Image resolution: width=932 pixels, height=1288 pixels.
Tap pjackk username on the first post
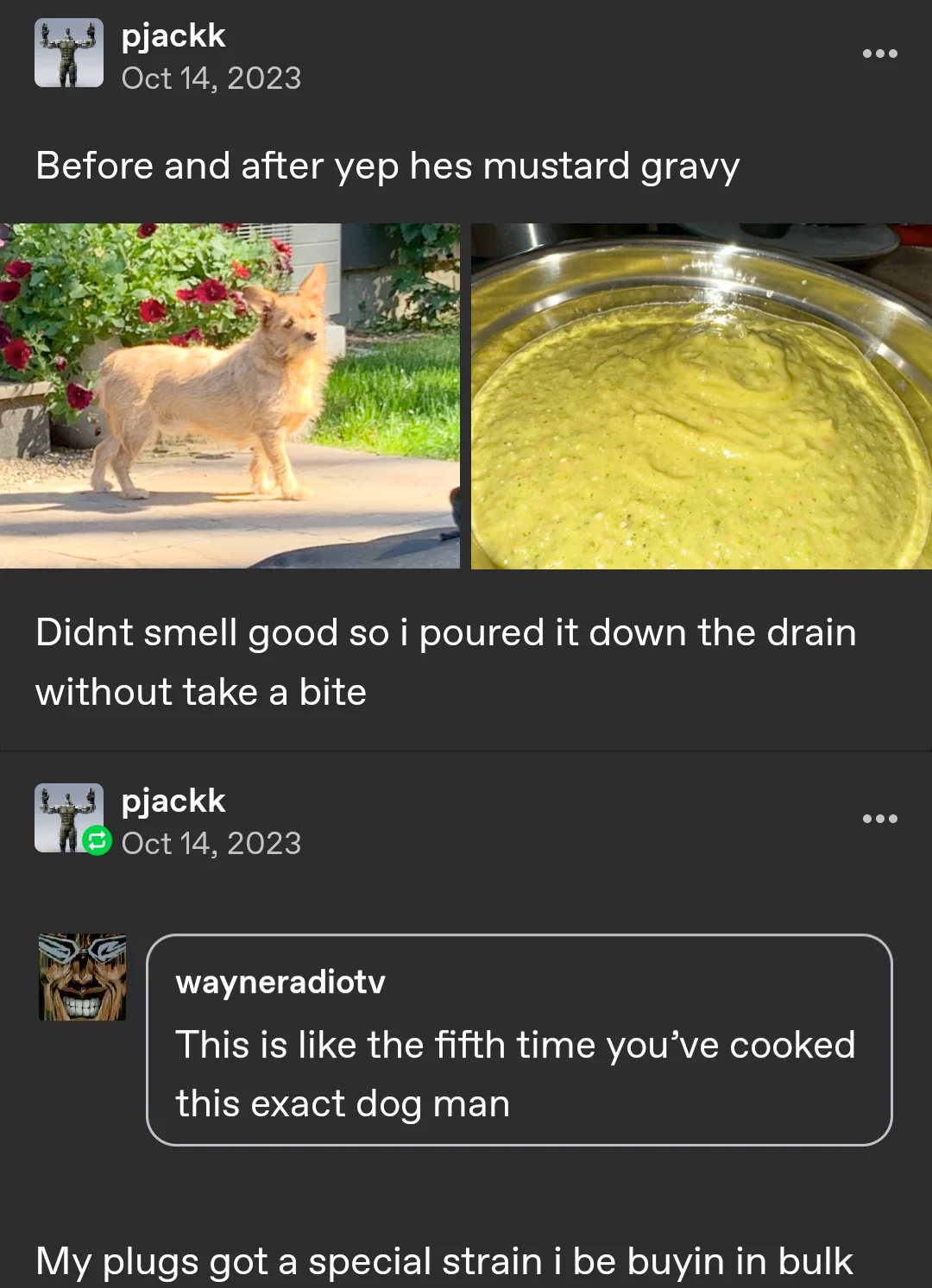[x=173, y=36]
